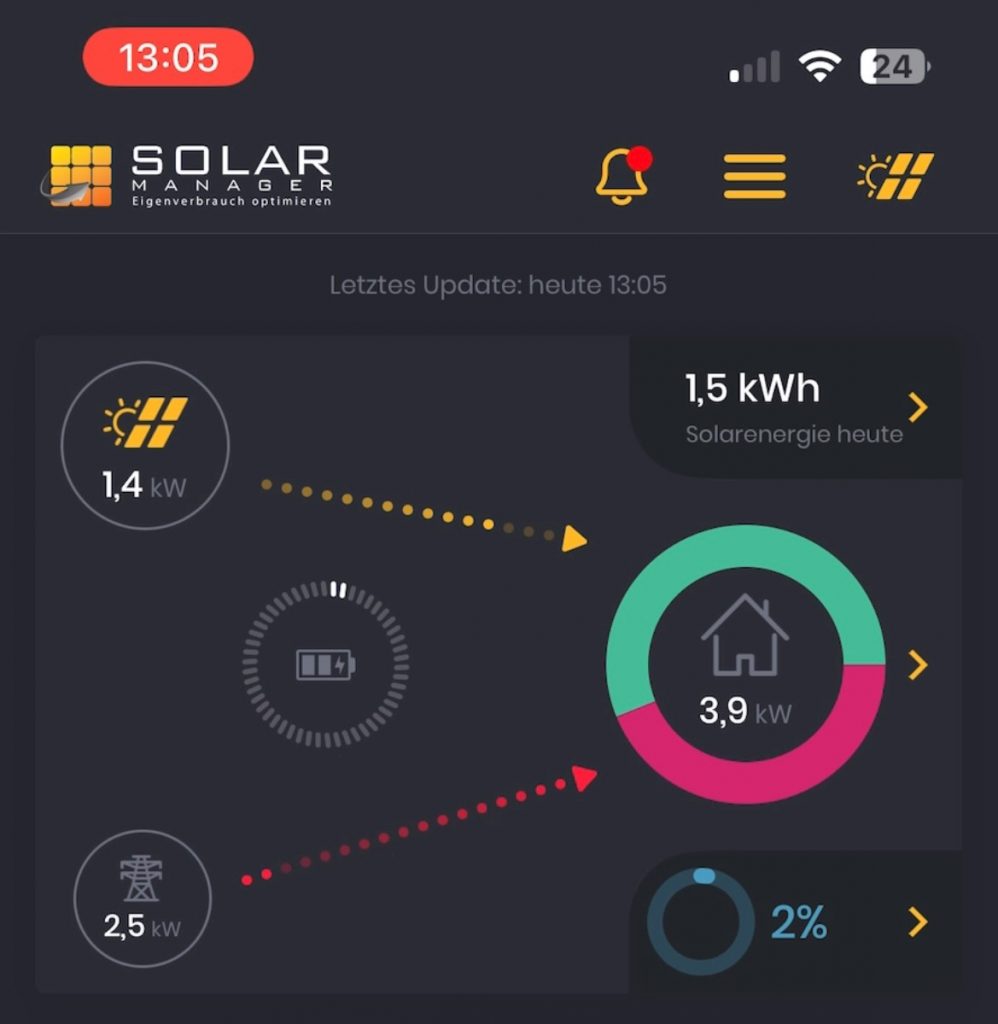Tap the solar production 1,4 kW circle
The width and height of the screenshot is (998, 1024).
tap(146, 445)
